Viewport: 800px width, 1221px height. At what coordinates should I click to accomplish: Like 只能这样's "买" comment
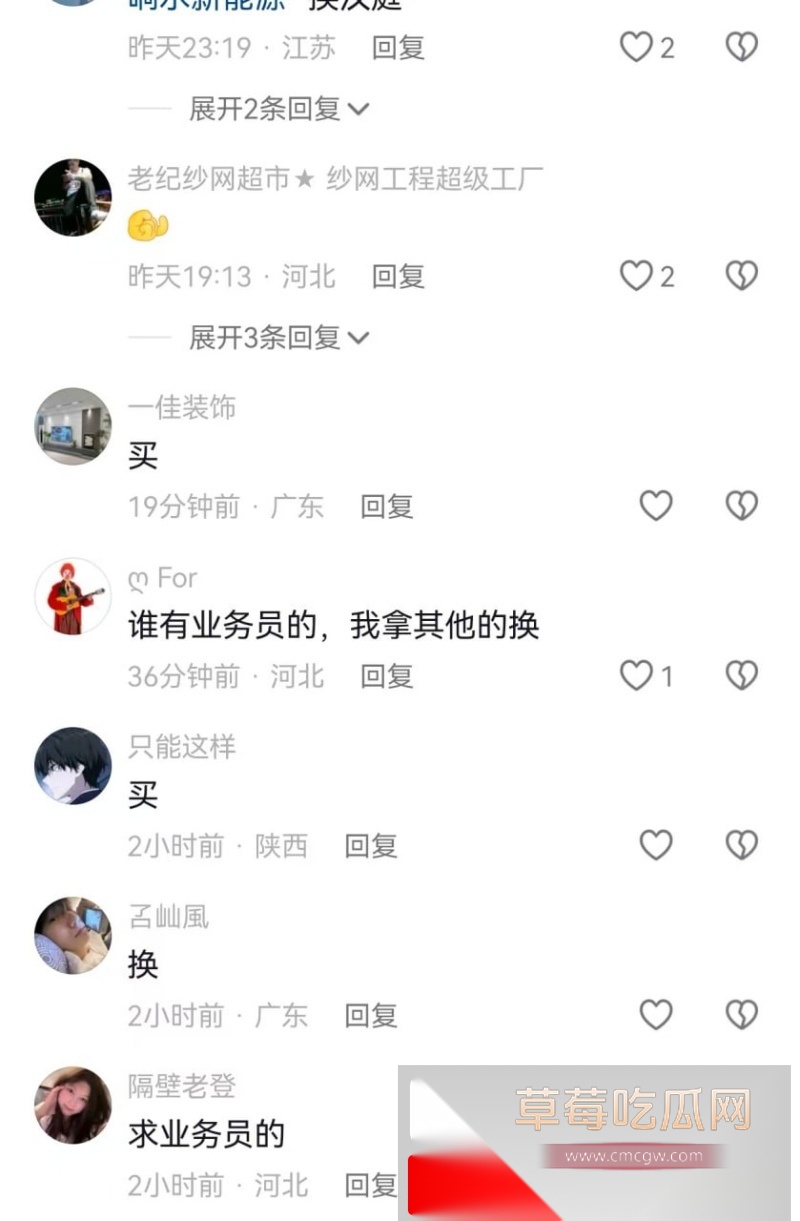pyautogui.click(x=654, y=845)
